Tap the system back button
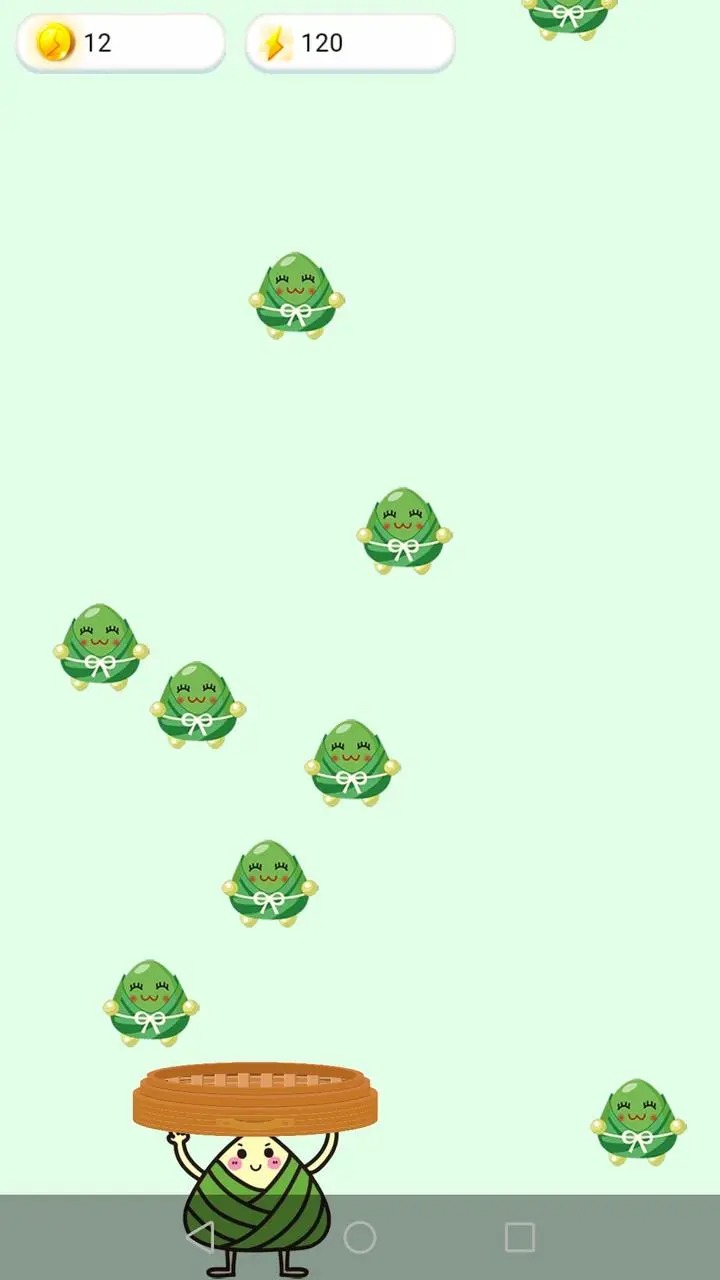 201,1237
